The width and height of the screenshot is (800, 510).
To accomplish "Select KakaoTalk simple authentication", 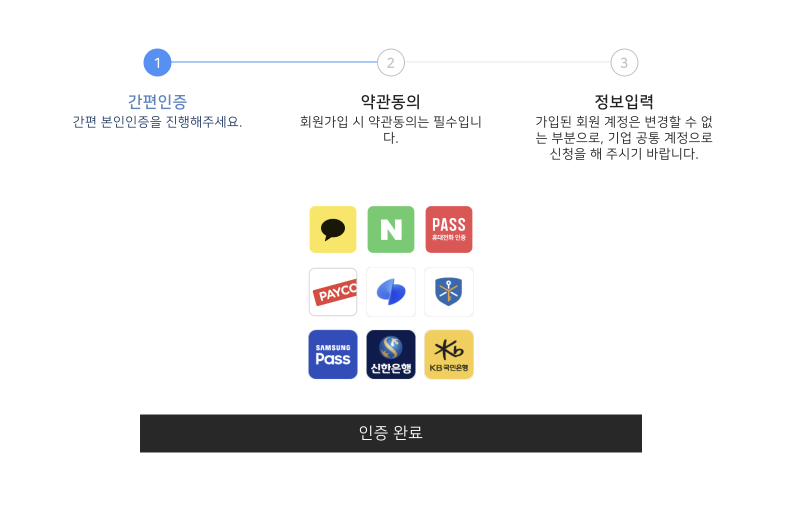I will (333, 230).
